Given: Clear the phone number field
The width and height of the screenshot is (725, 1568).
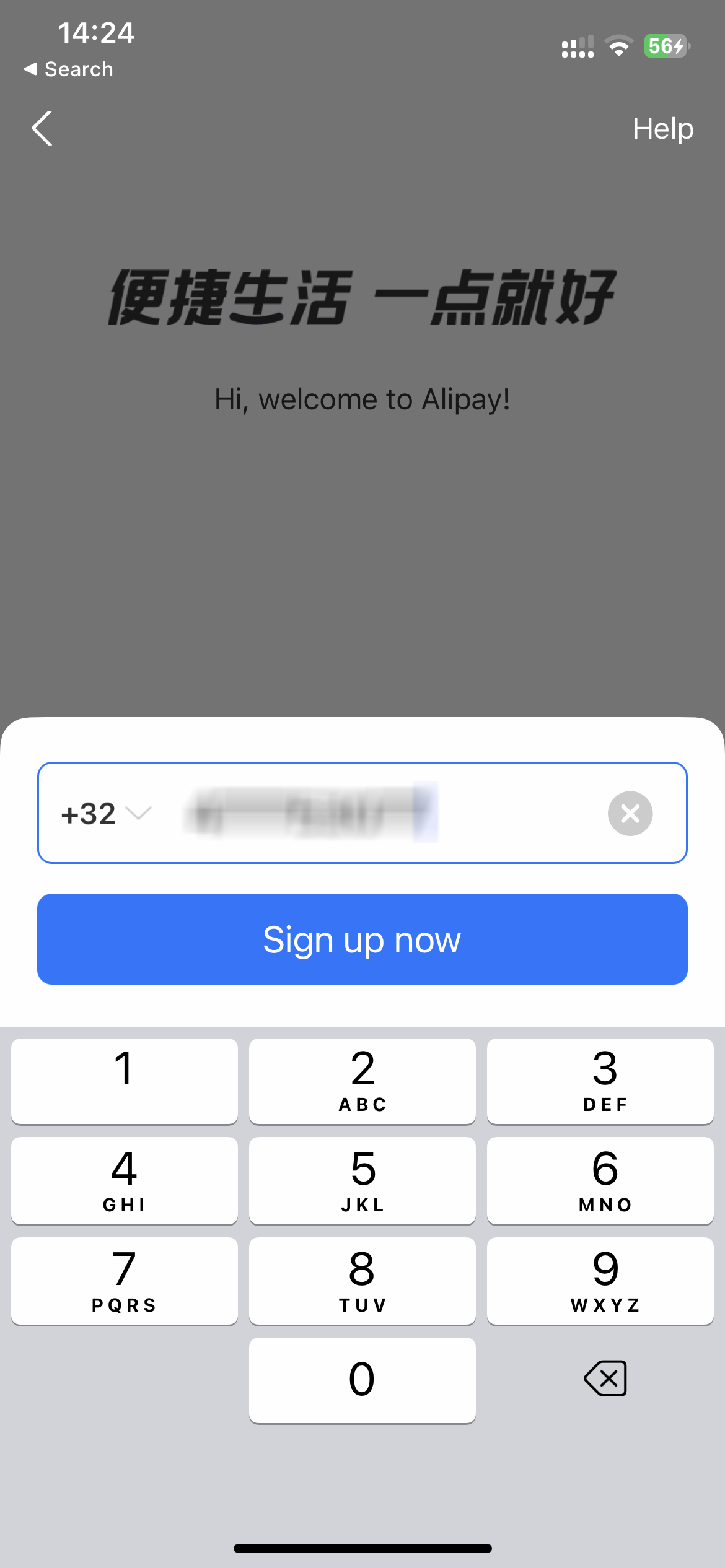Looking at the screenshot, I should coord(630,813).
